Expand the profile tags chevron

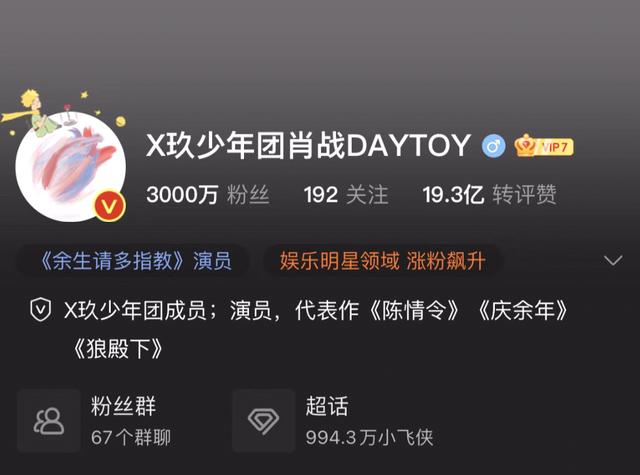click(x=614, y=261)
